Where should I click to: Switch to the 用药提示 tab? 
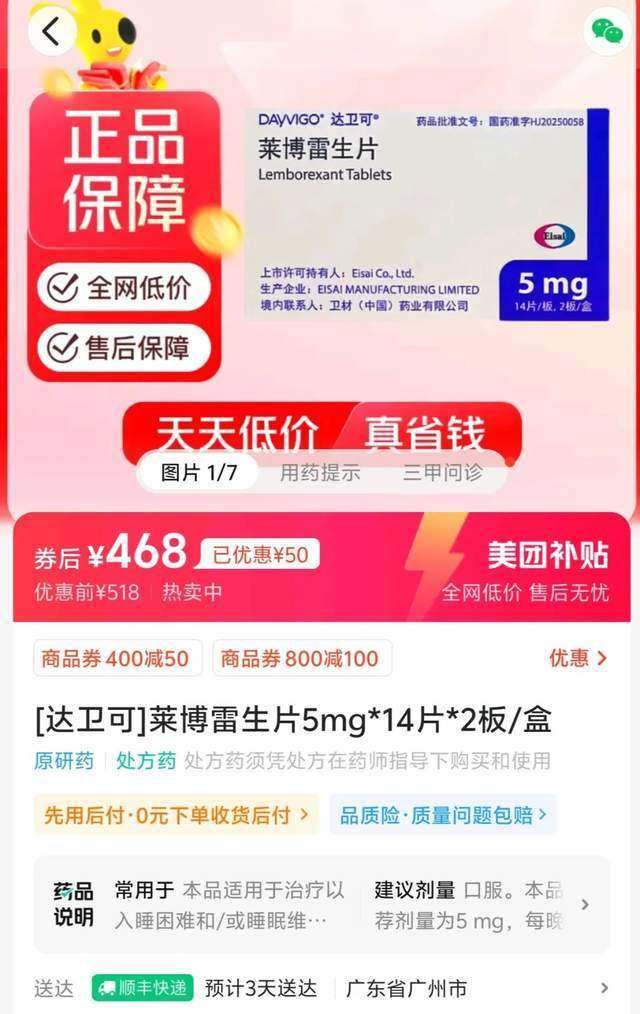pyautogui.click(x=319, y=473)
